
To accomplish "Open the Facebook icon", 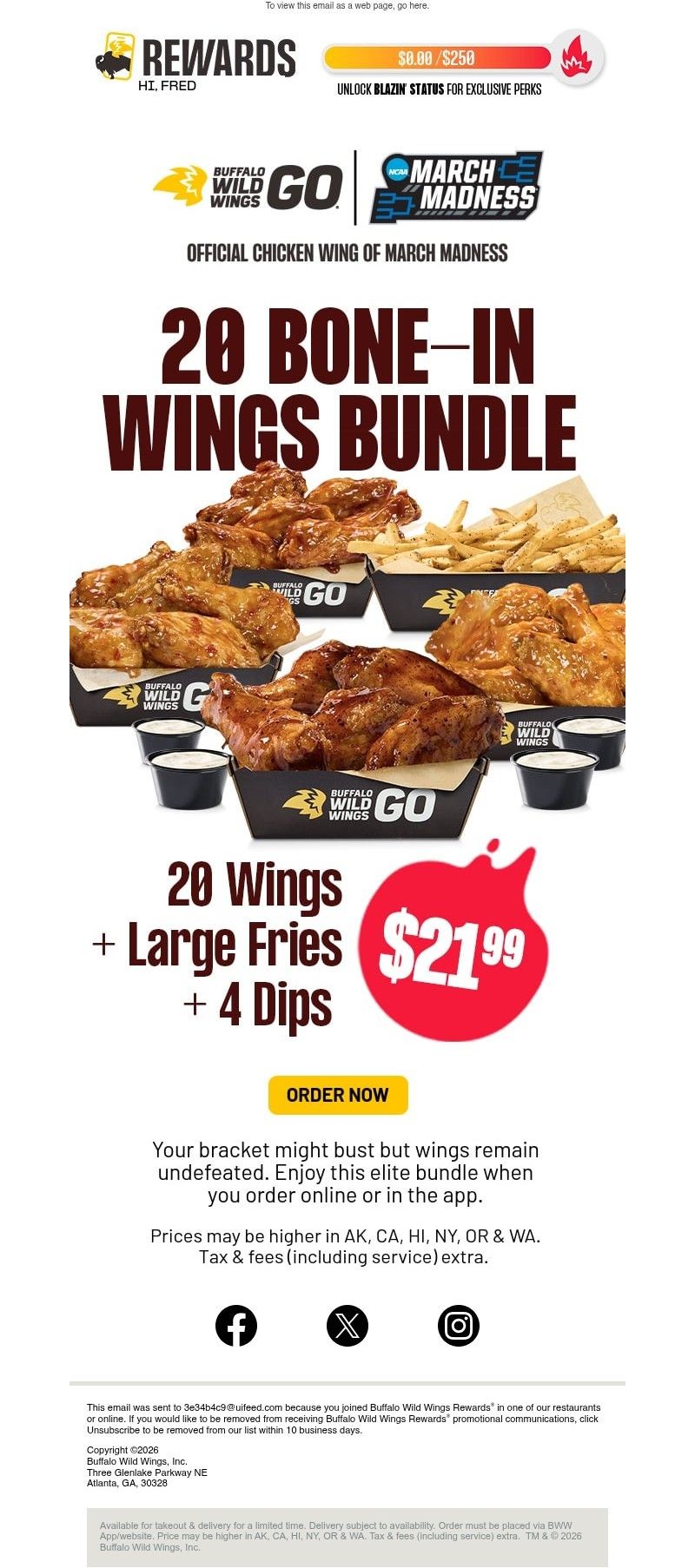I will (x=236, y=1326).
